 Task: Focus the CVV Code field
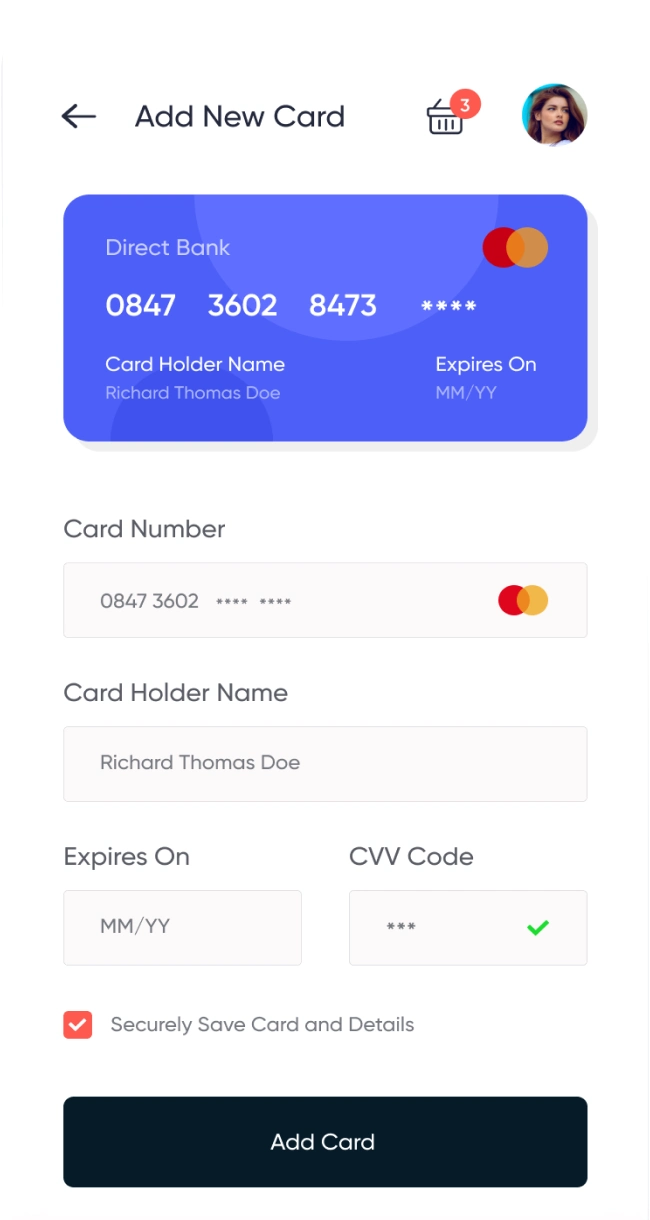point(450,927)
